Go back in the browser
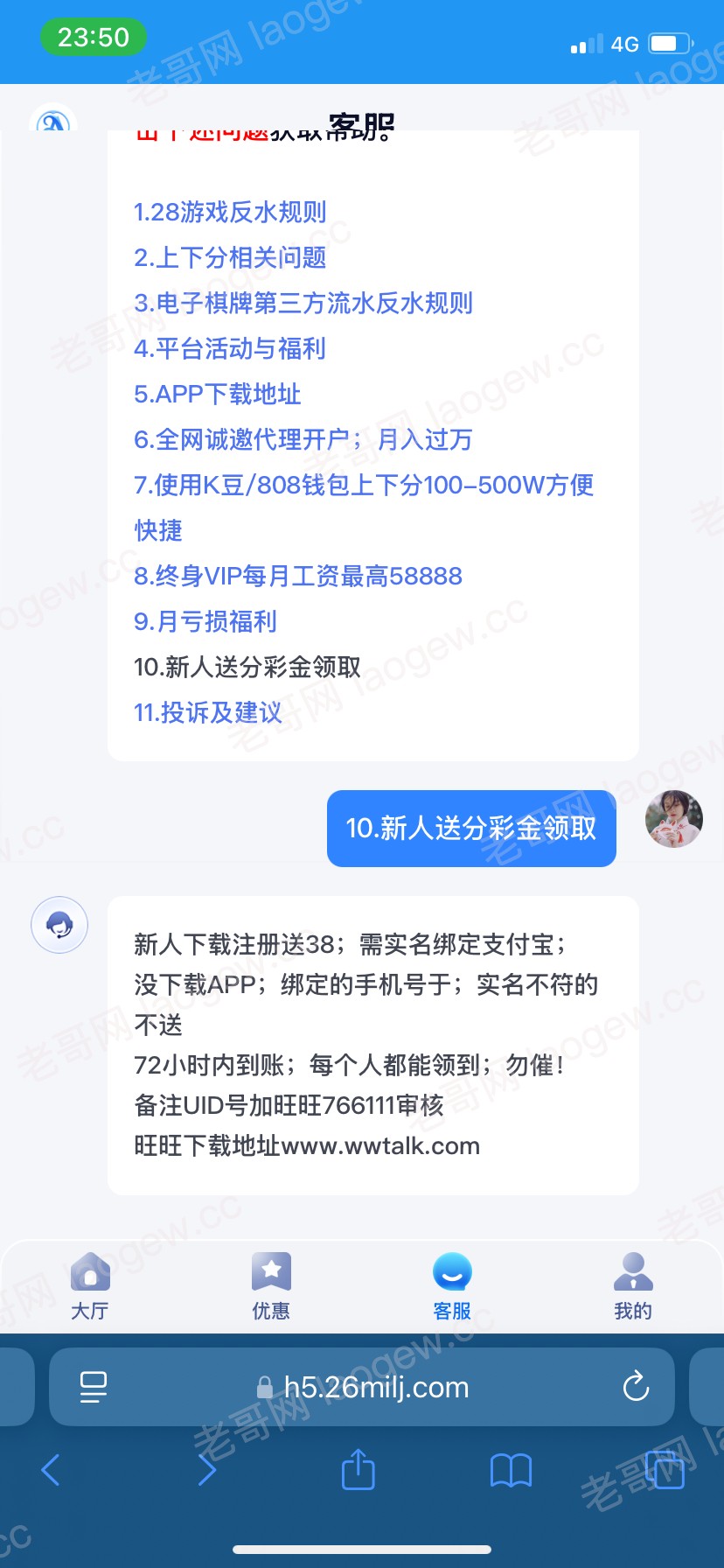Image resolution: width=724 pixels, height=1568 pixels. pos(51,1470)
